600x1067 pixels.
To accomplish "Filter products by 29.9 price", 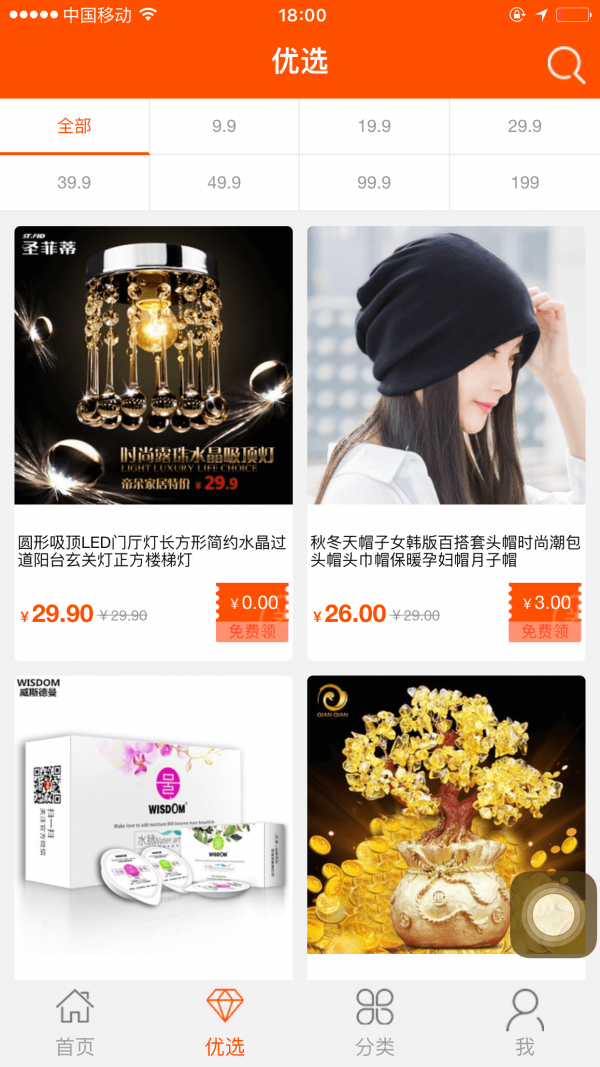I will pyautogui.click(x=524, y=126).
